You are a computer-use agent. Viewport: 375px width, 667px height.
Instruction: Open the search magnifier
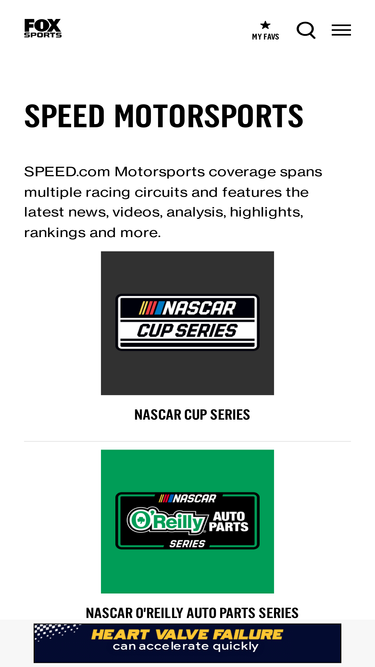[306, 30]
